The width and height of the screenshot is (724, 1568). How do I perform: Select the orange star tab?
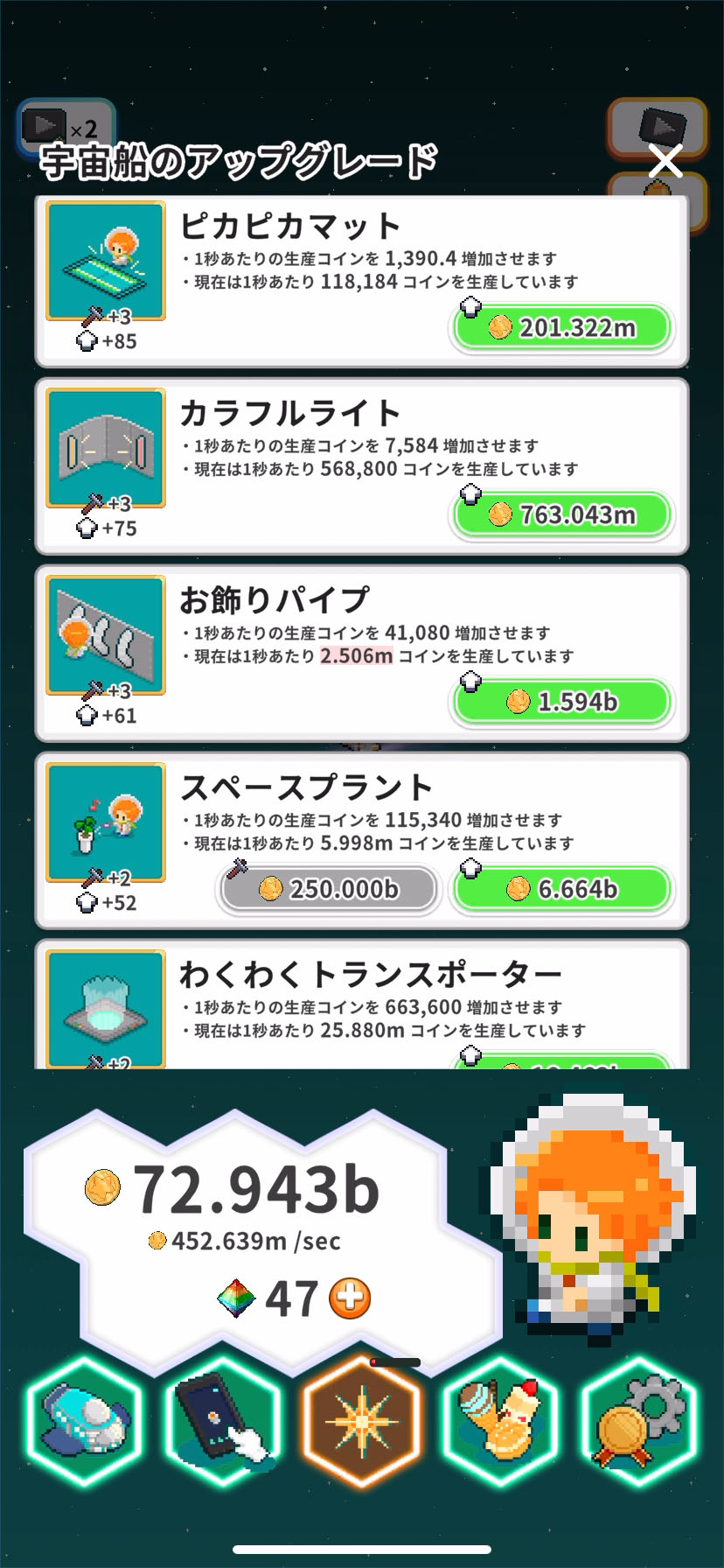pyautogui.click(x=362, y=1421)
